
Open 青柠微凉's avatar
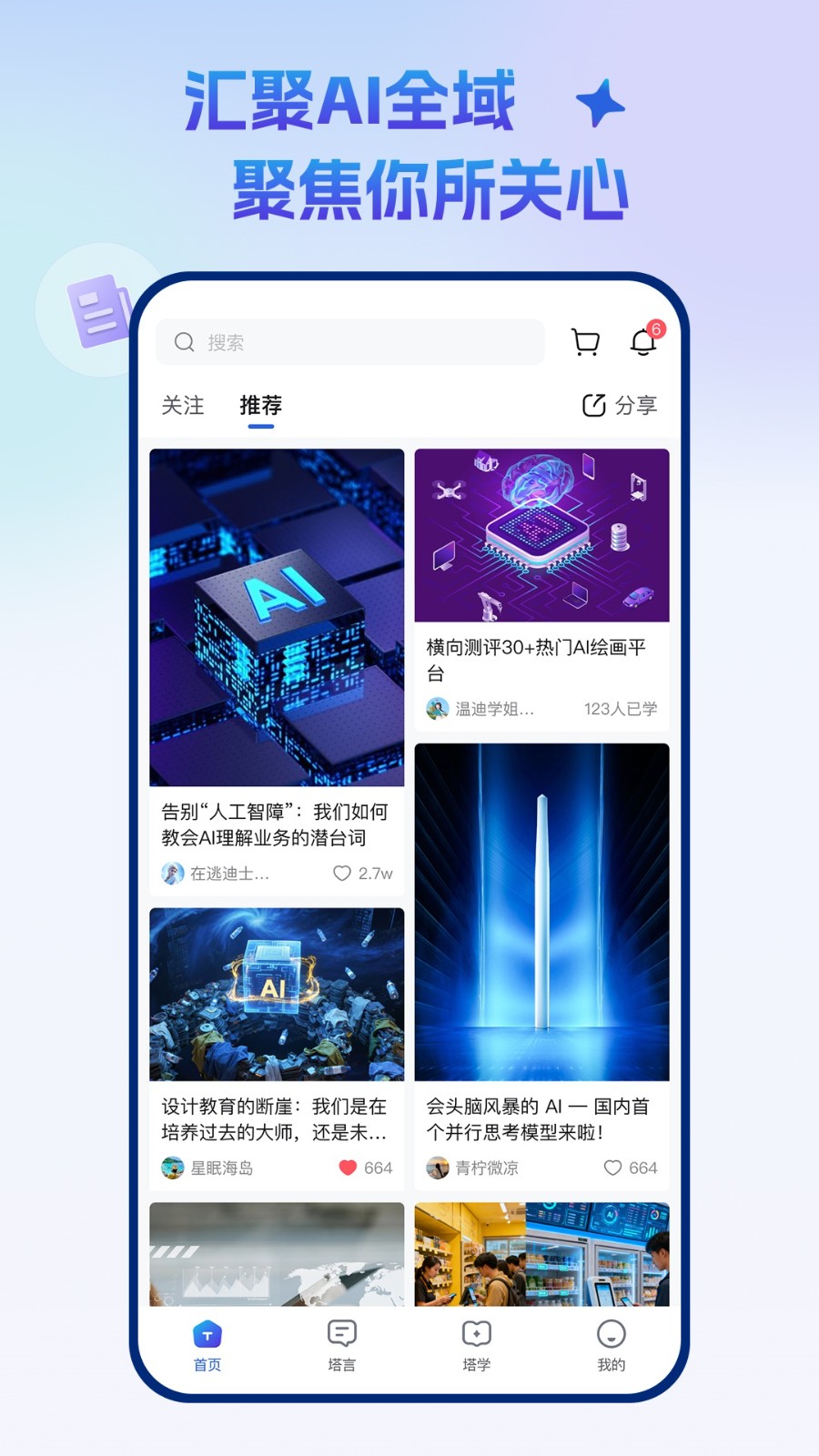436,1168
